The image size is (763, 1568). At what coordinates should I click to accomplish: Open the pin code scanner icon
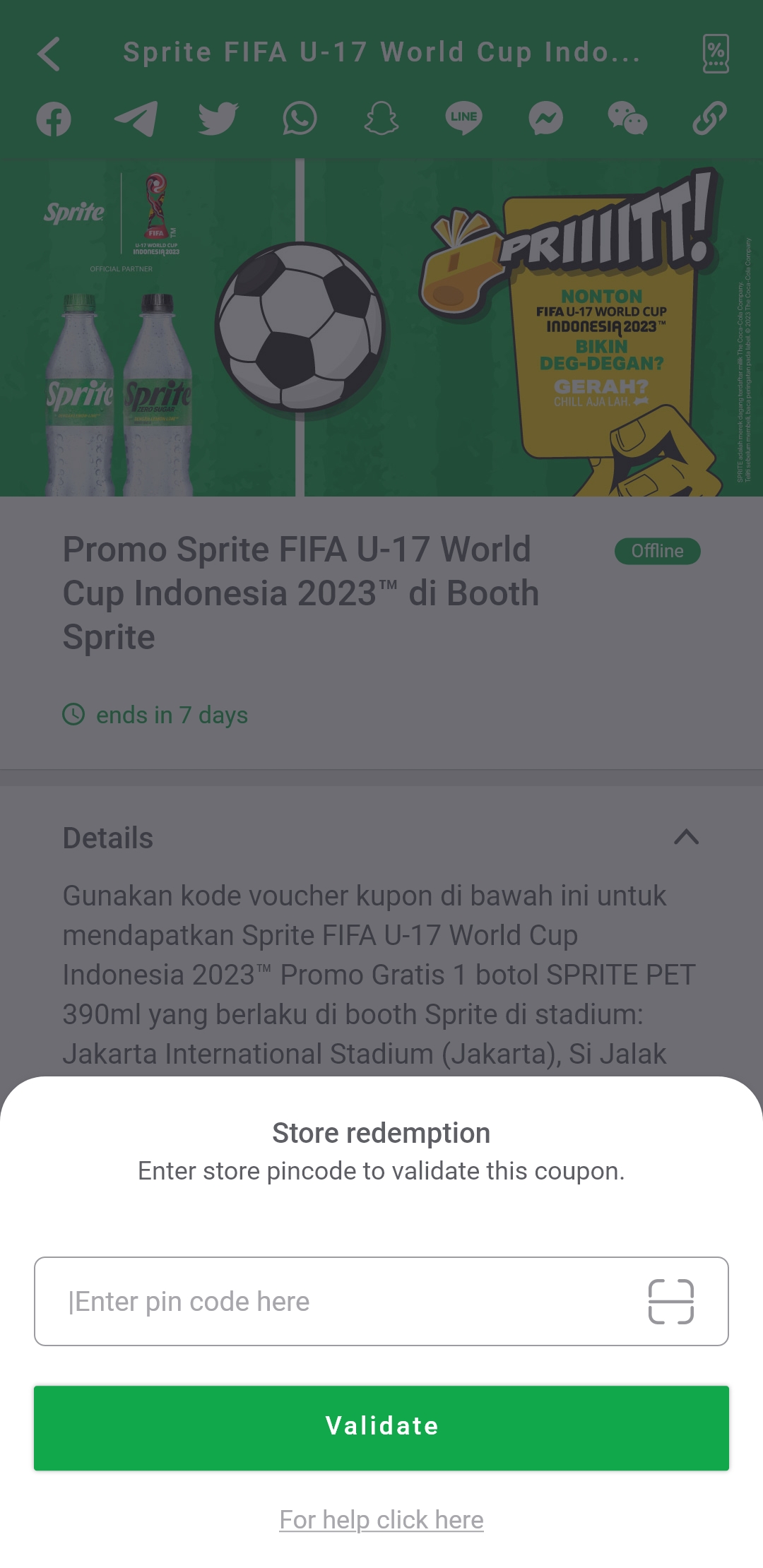tap(670, 1301)
